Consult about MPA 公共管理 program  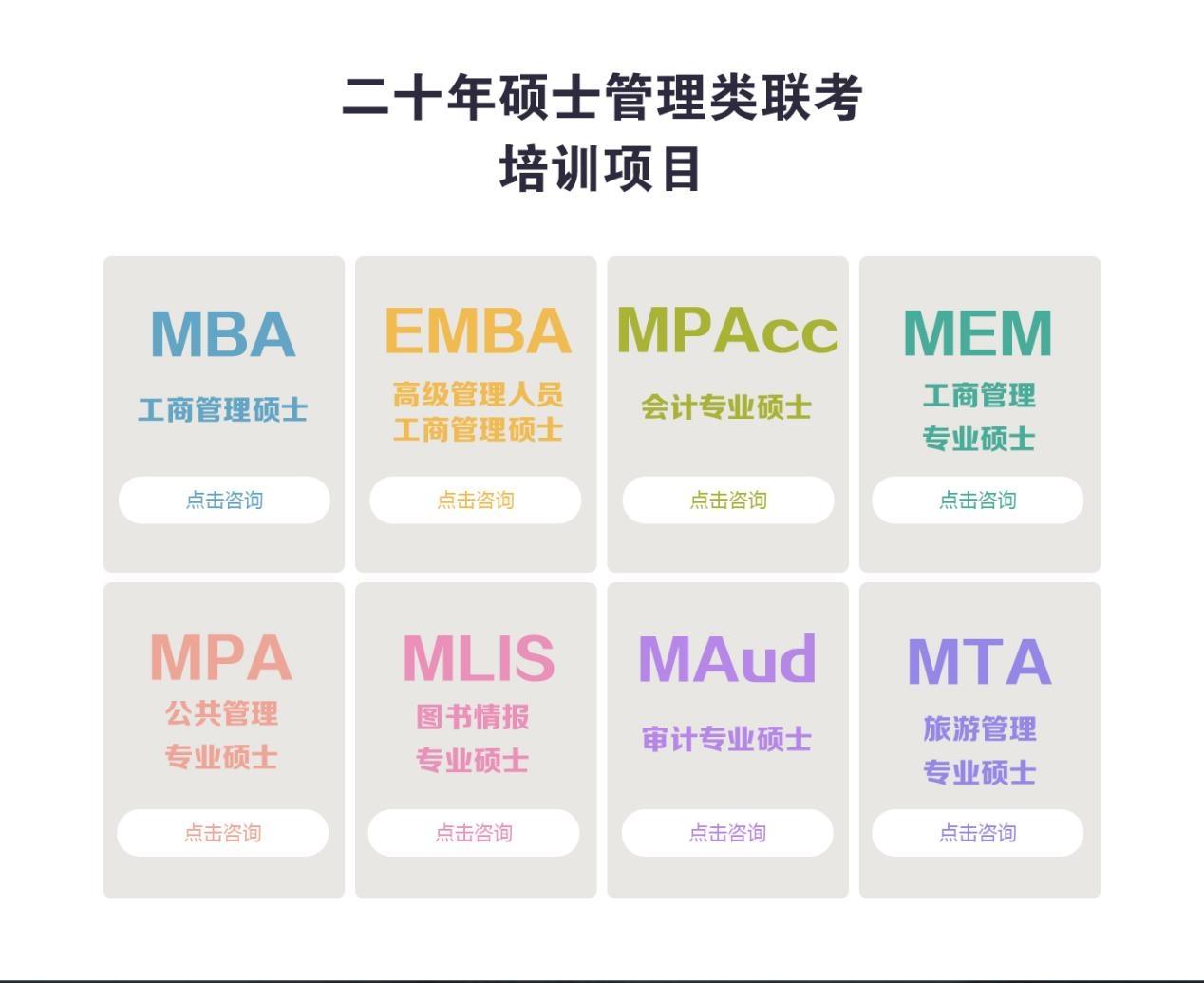(222, 833)
